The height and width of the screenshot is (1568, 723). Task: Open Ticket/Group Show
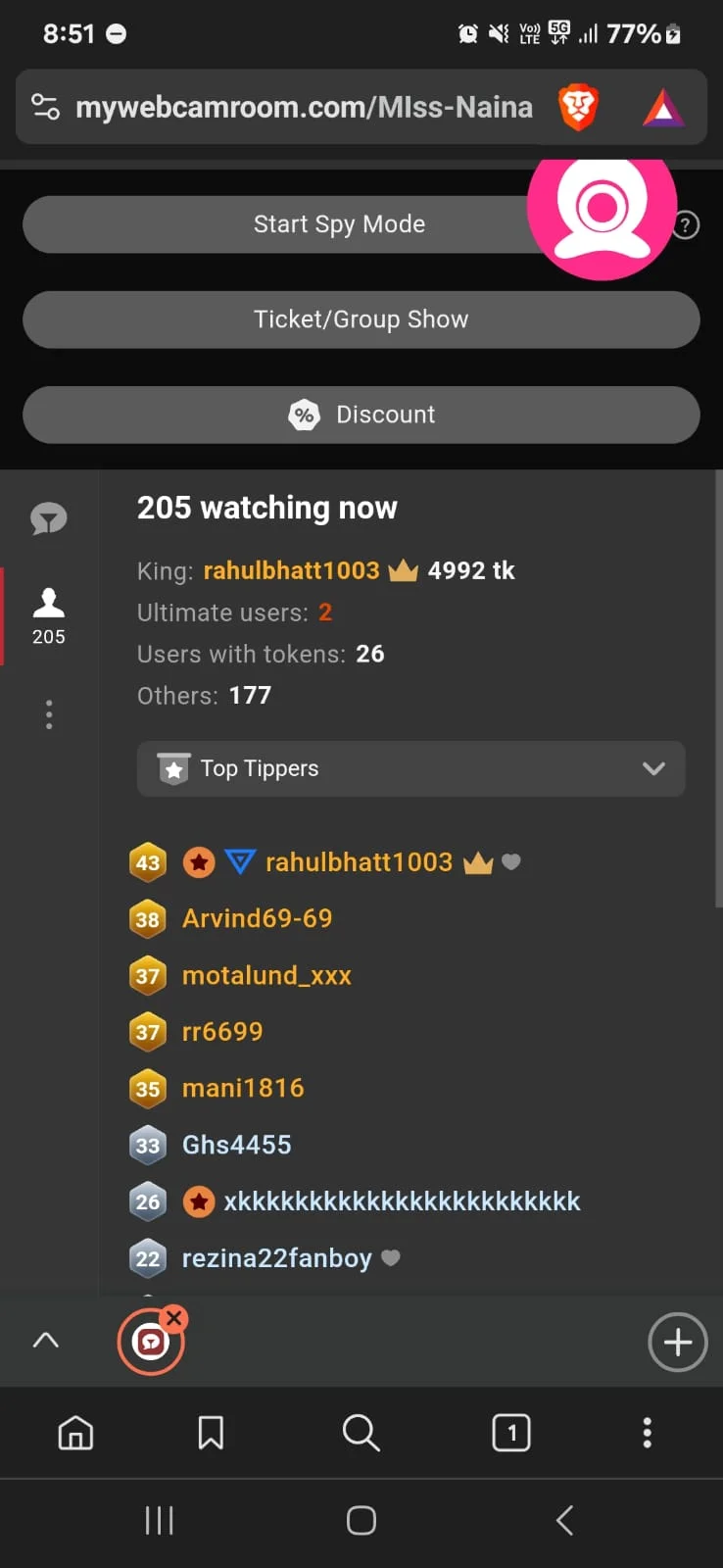[361, 319]
